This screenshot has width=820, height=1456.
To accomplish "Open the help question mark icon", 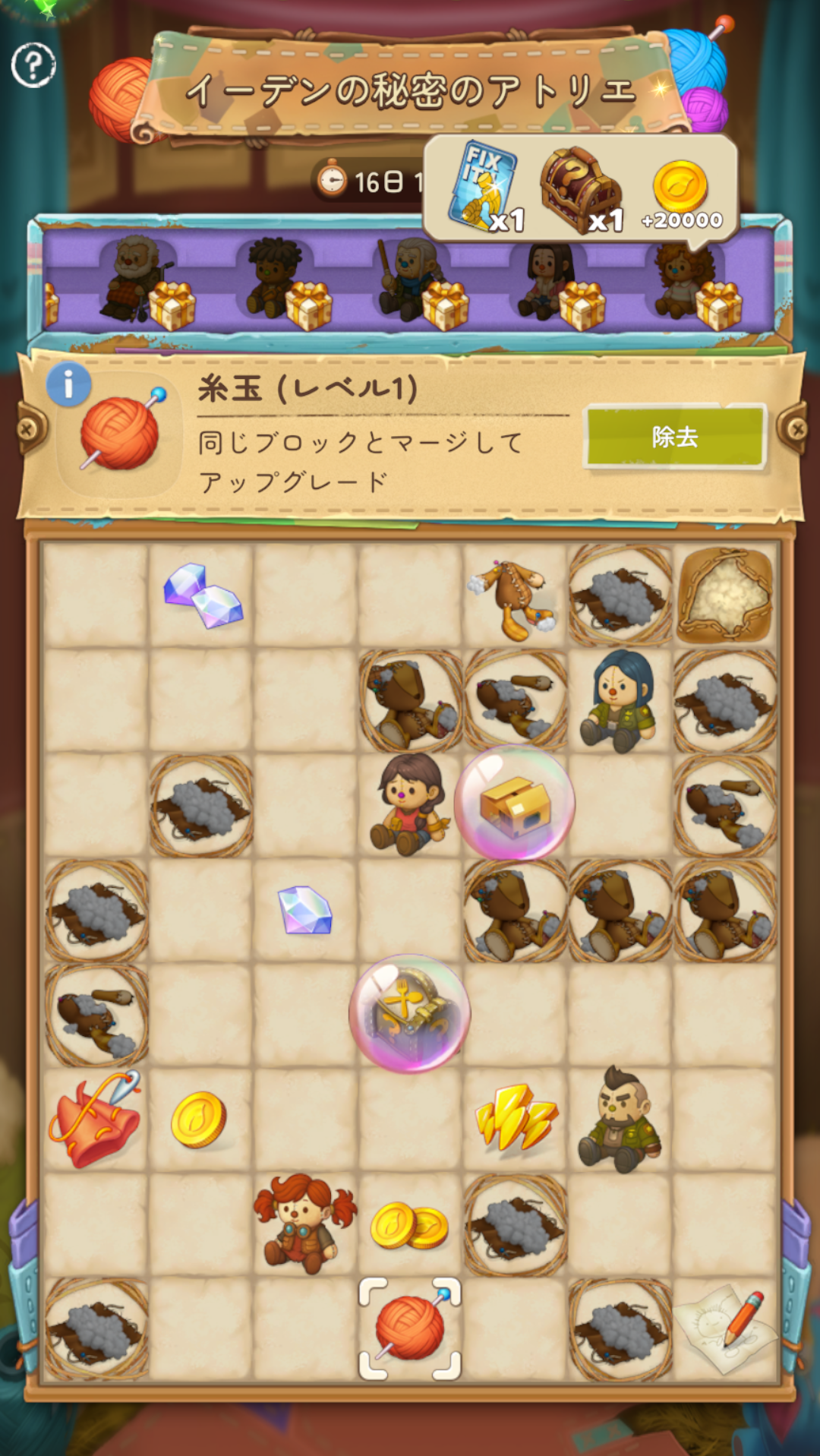I will (x=33, y=65).
